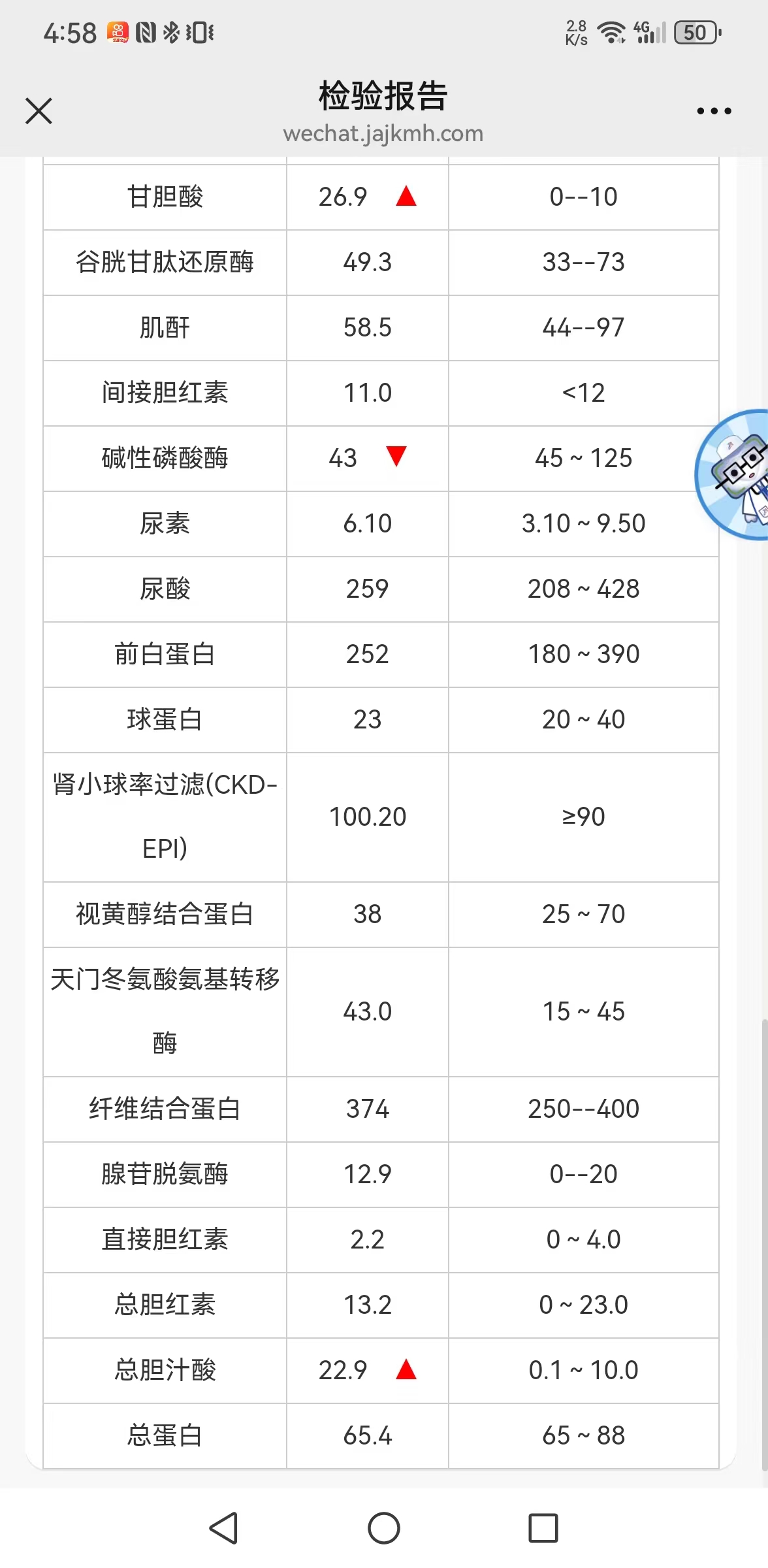The image size is (768, 1568).
Task: Close the 检验报告 webview page
Action: (x=39, y=110)
